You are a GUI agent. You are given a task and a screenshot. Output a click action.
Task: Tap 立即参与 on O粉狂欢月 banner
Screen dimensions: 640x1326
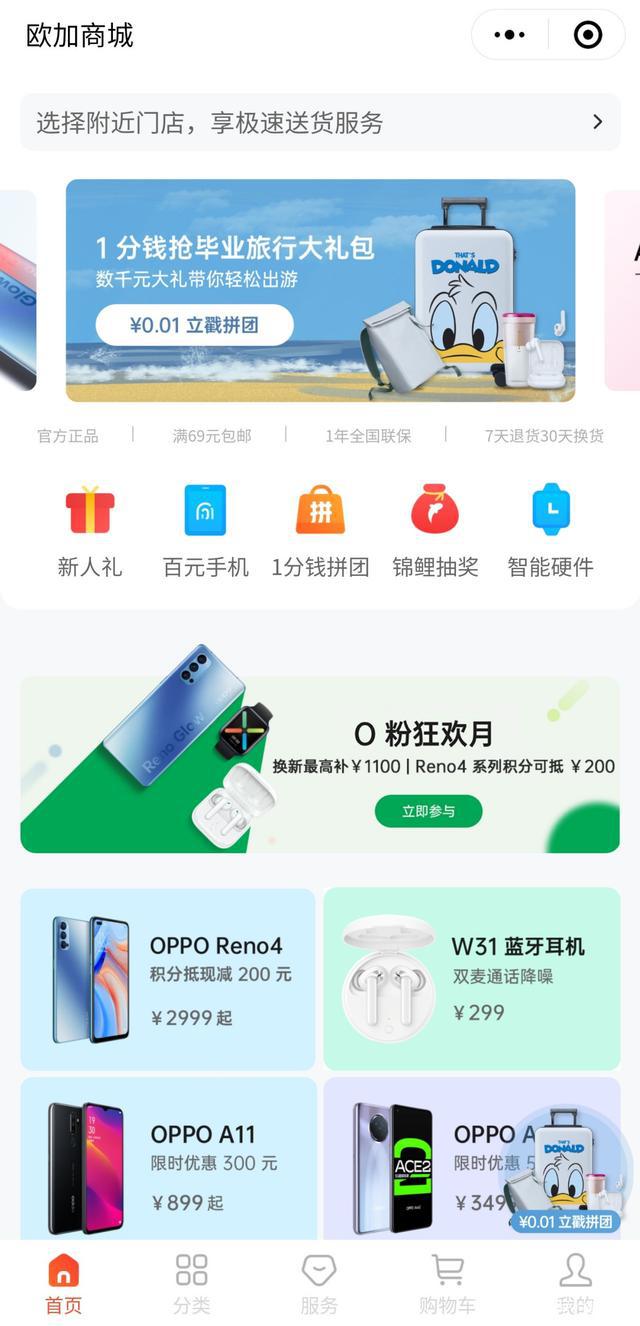pyautogui.click(x=428, y=811)
